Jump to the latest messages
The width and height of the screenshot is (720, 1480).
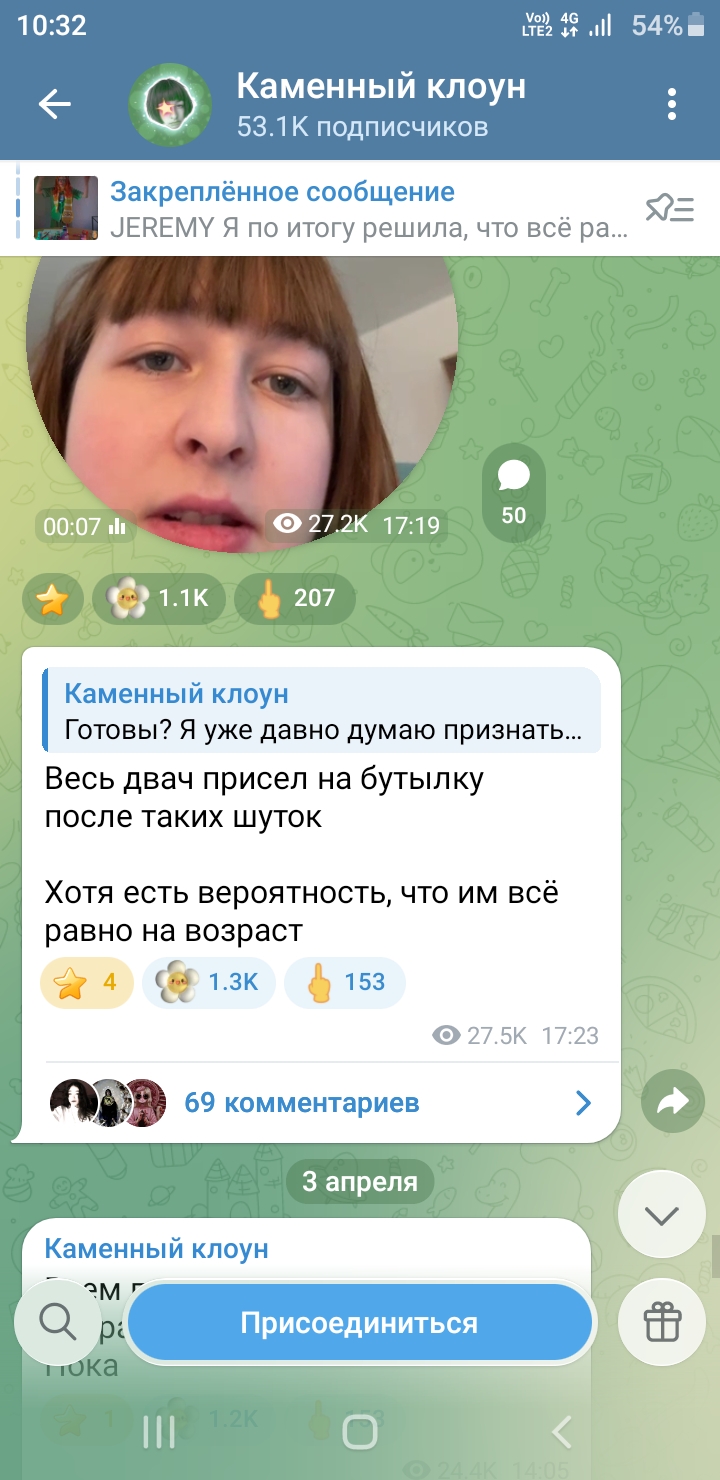point(661,1216)
